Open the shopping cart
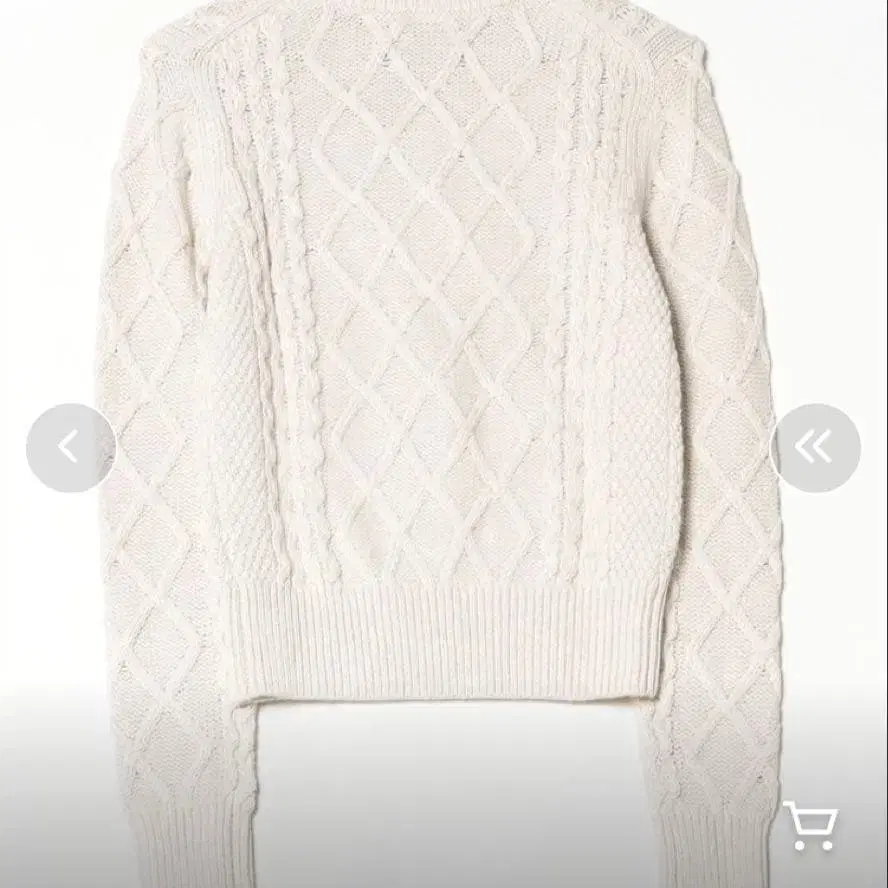The width and height of the screenshot is (888, 888). click(810, 826)
